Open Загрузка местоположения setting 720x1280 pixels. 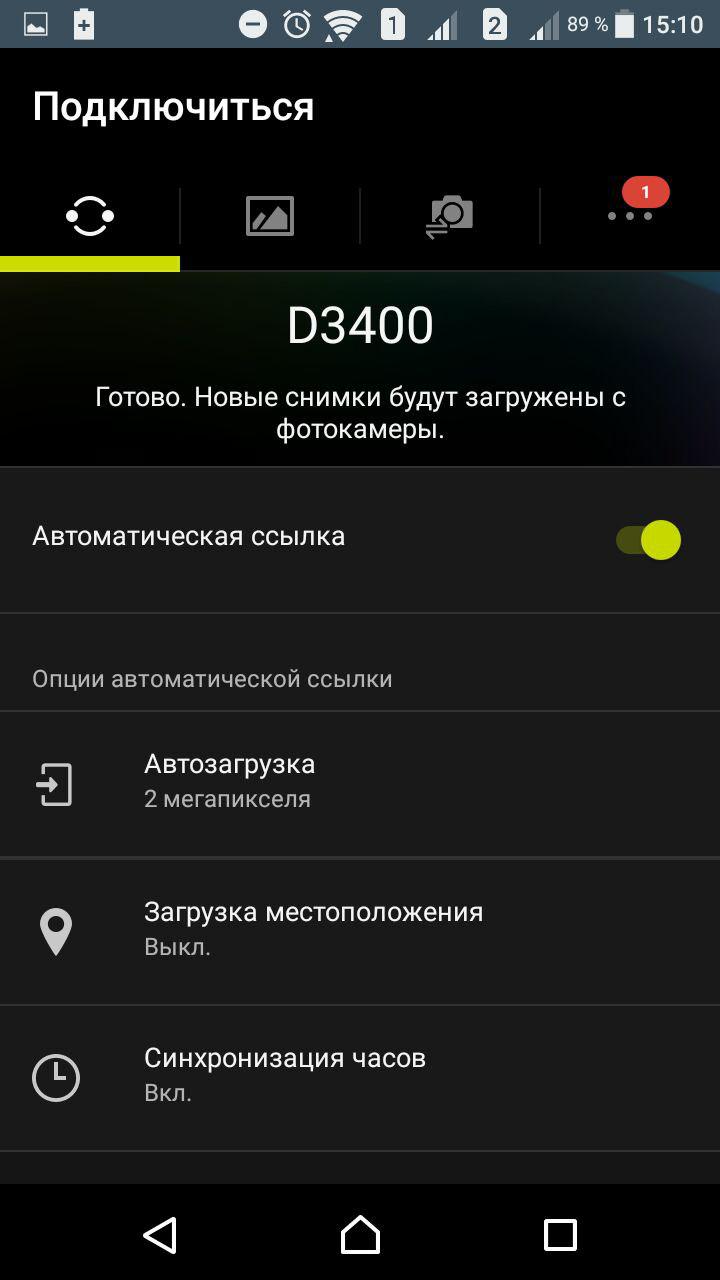point(360,930)
